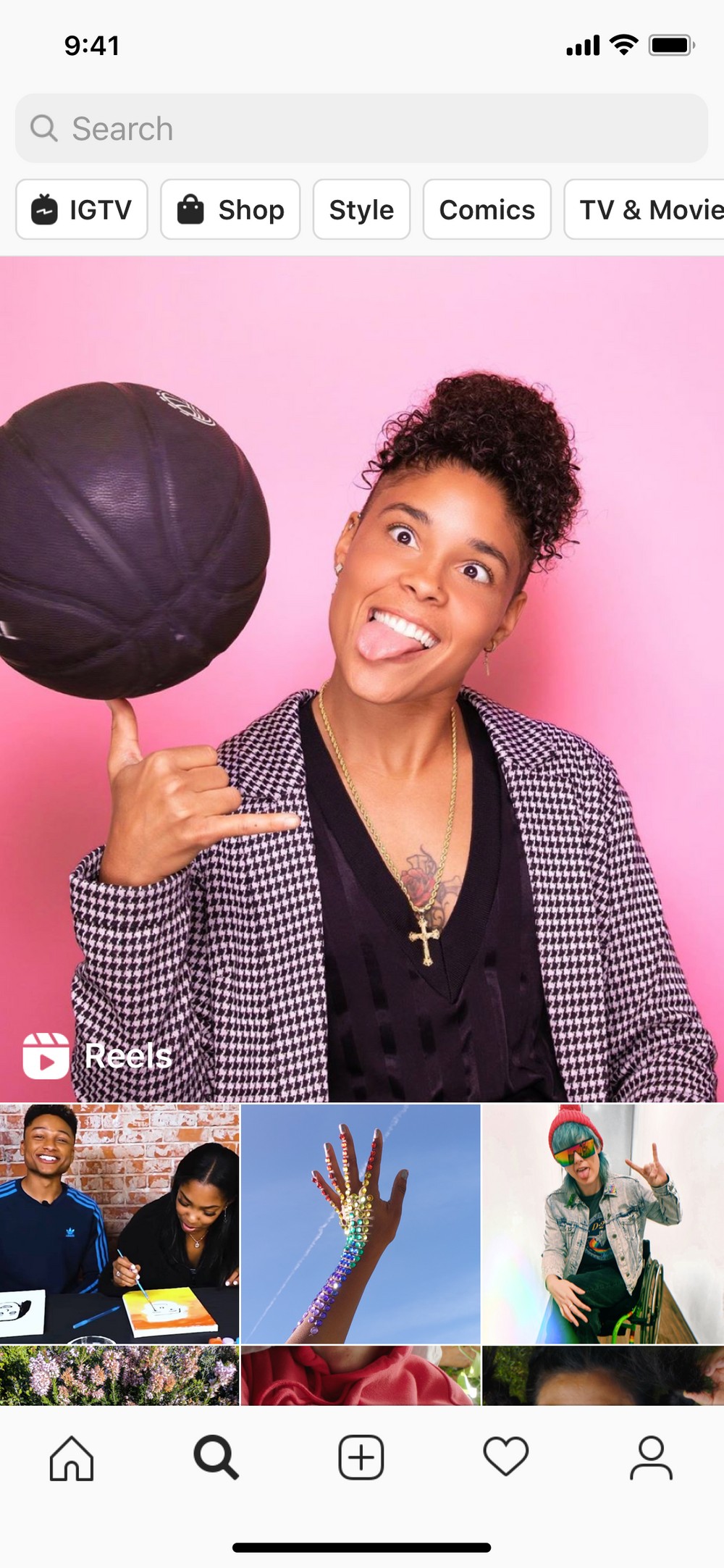Open the red beanie wheelchair post
724x1568 pixels.
coord(602,1223)
